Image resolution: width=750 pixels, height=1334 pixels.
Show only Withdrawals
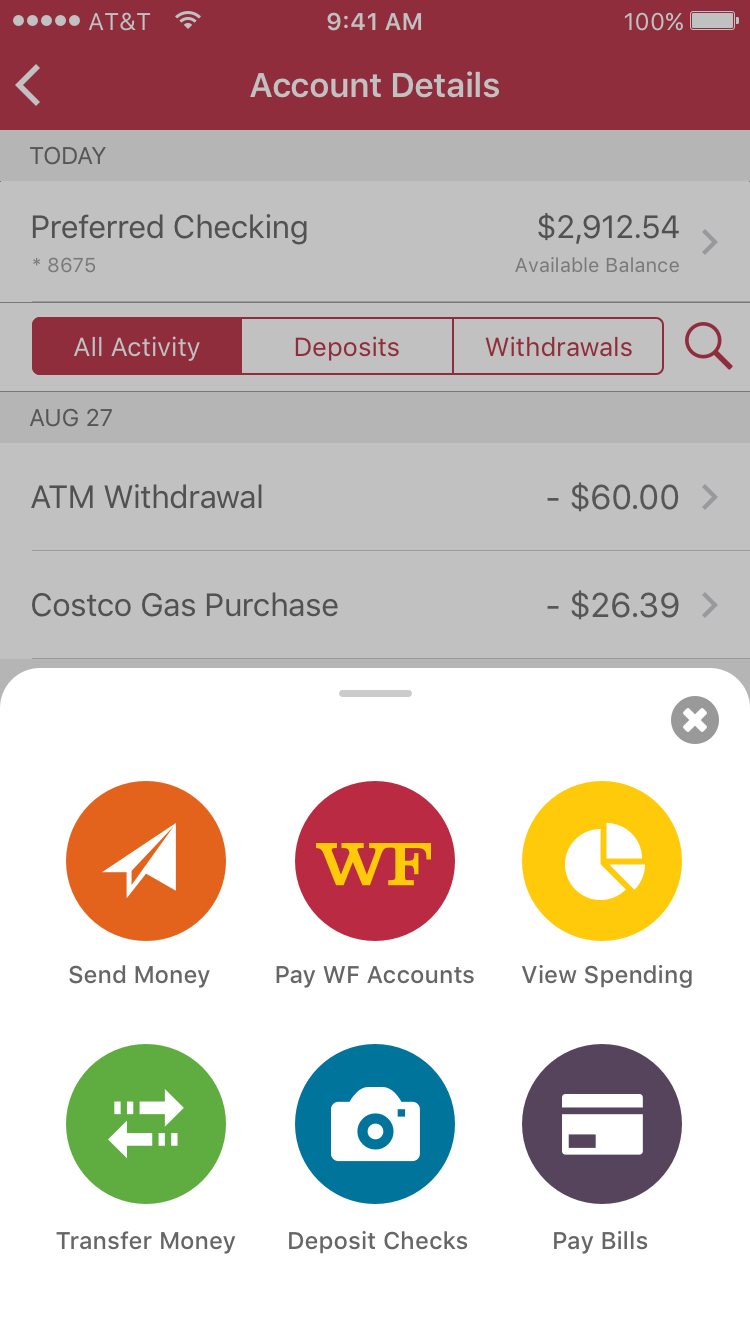(x=558, y=347)
